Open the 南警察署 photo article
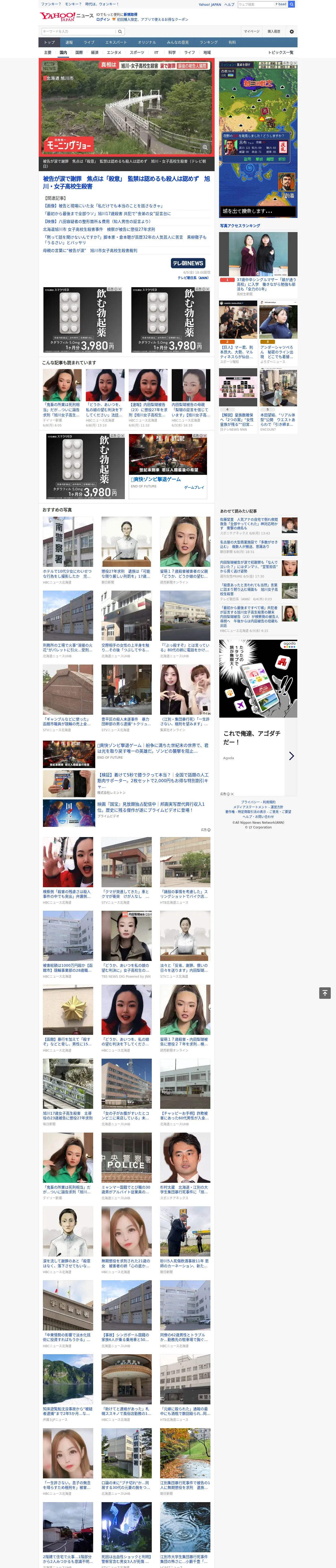 coord(68,542)
